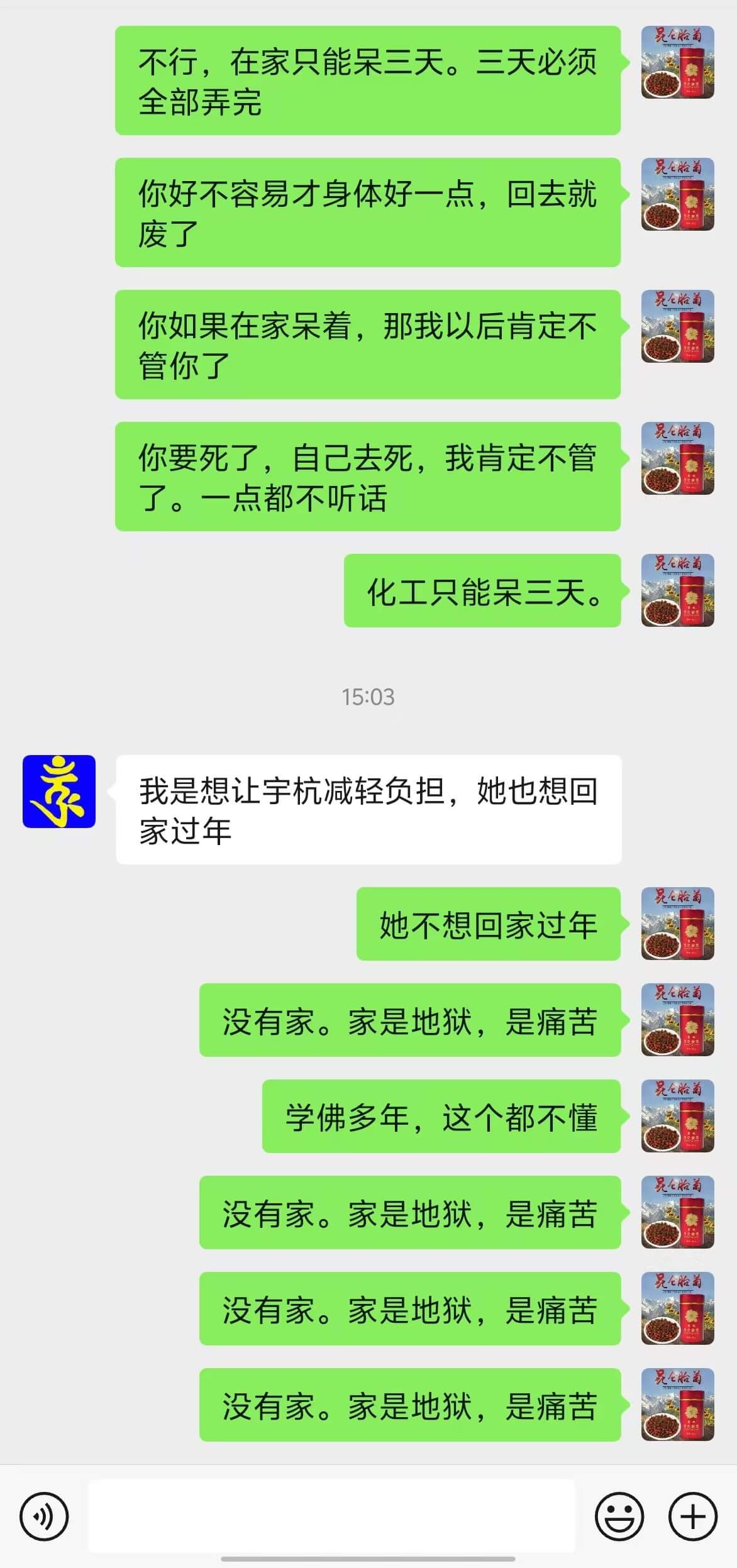The width and height of the screenshot is (737, 1568).
Task: Open the blue avatar contact's profile
Action: [59, 791]
